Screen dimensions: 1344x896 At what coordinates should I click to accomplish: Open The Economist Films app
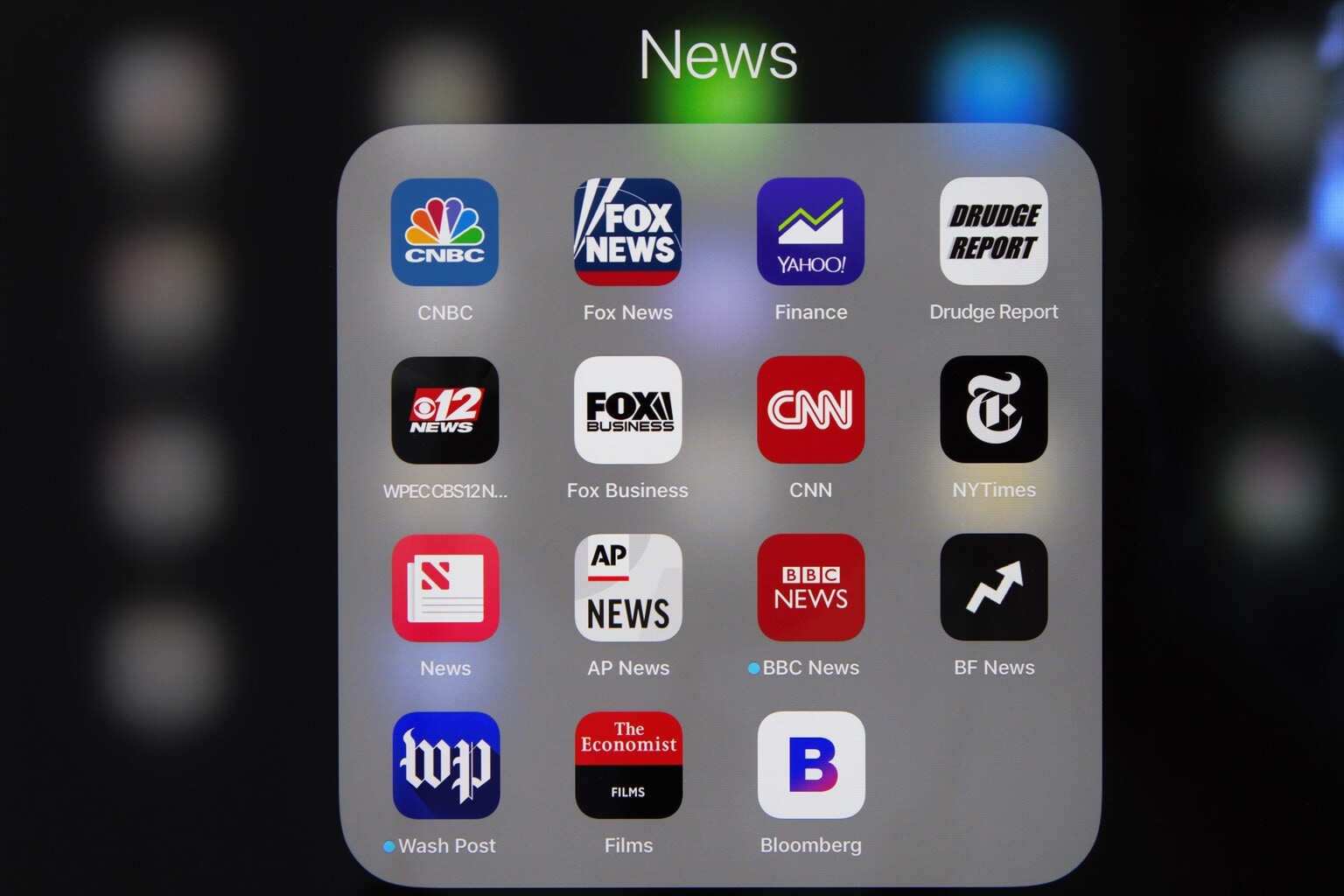628,766
